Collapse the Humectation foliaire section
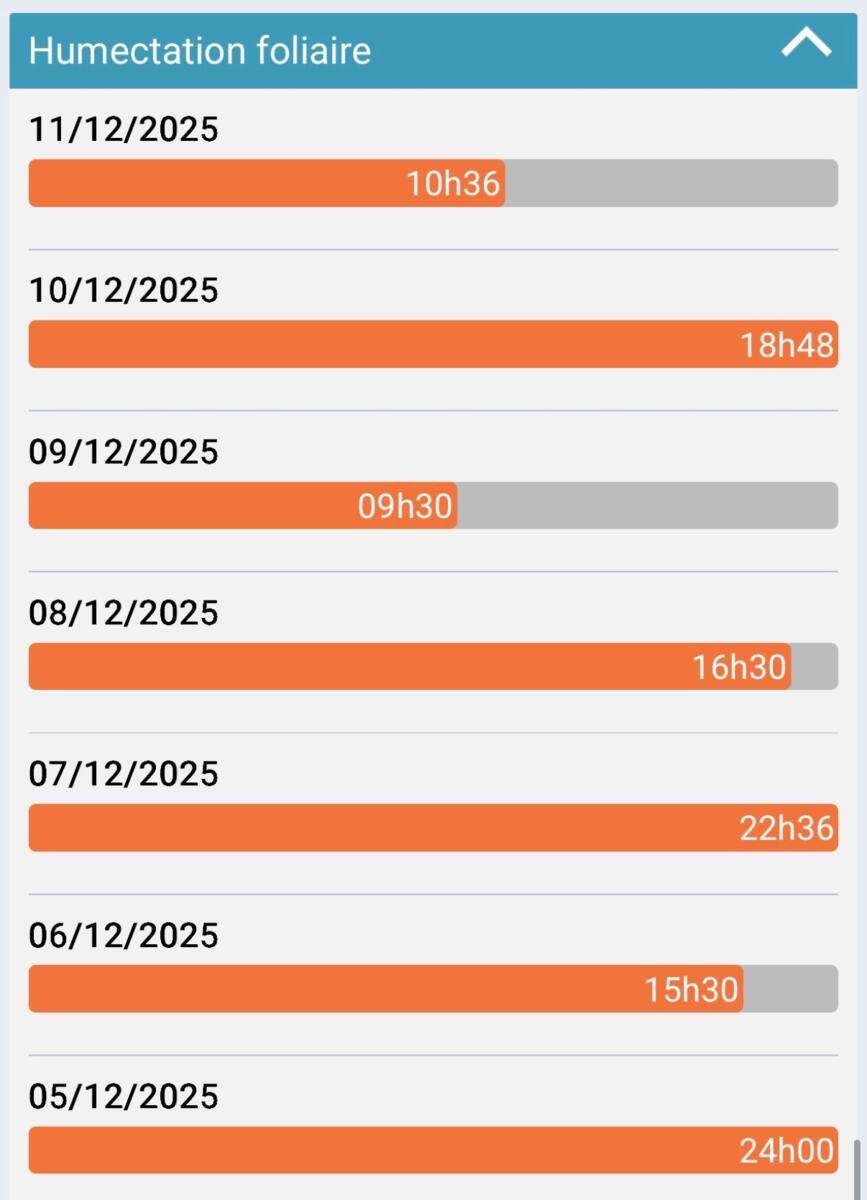This screenshot has width=867, height=1200. 805,45
